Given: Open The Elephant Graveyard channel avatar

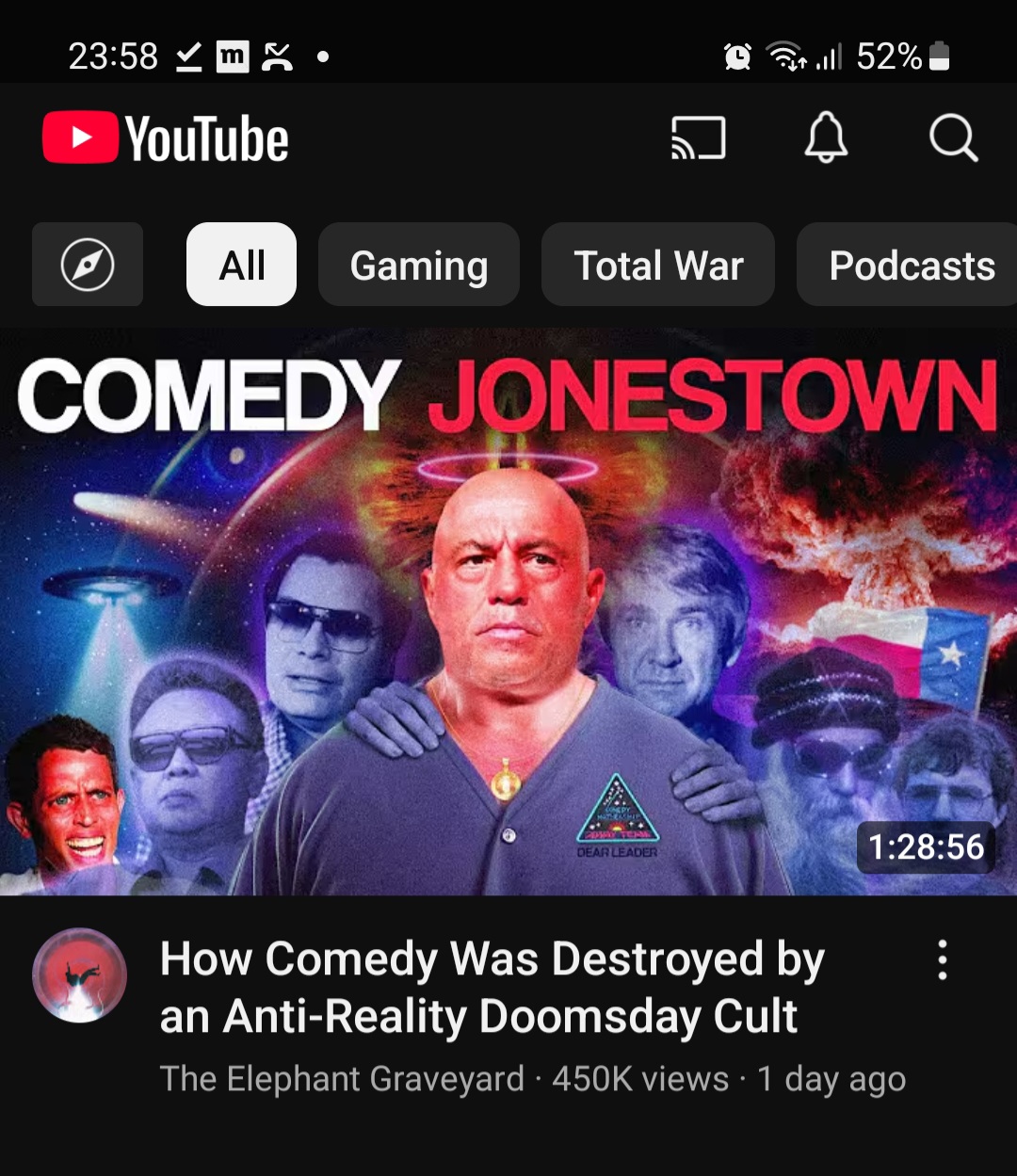Looking at the screenshot, I should (80, 975).
